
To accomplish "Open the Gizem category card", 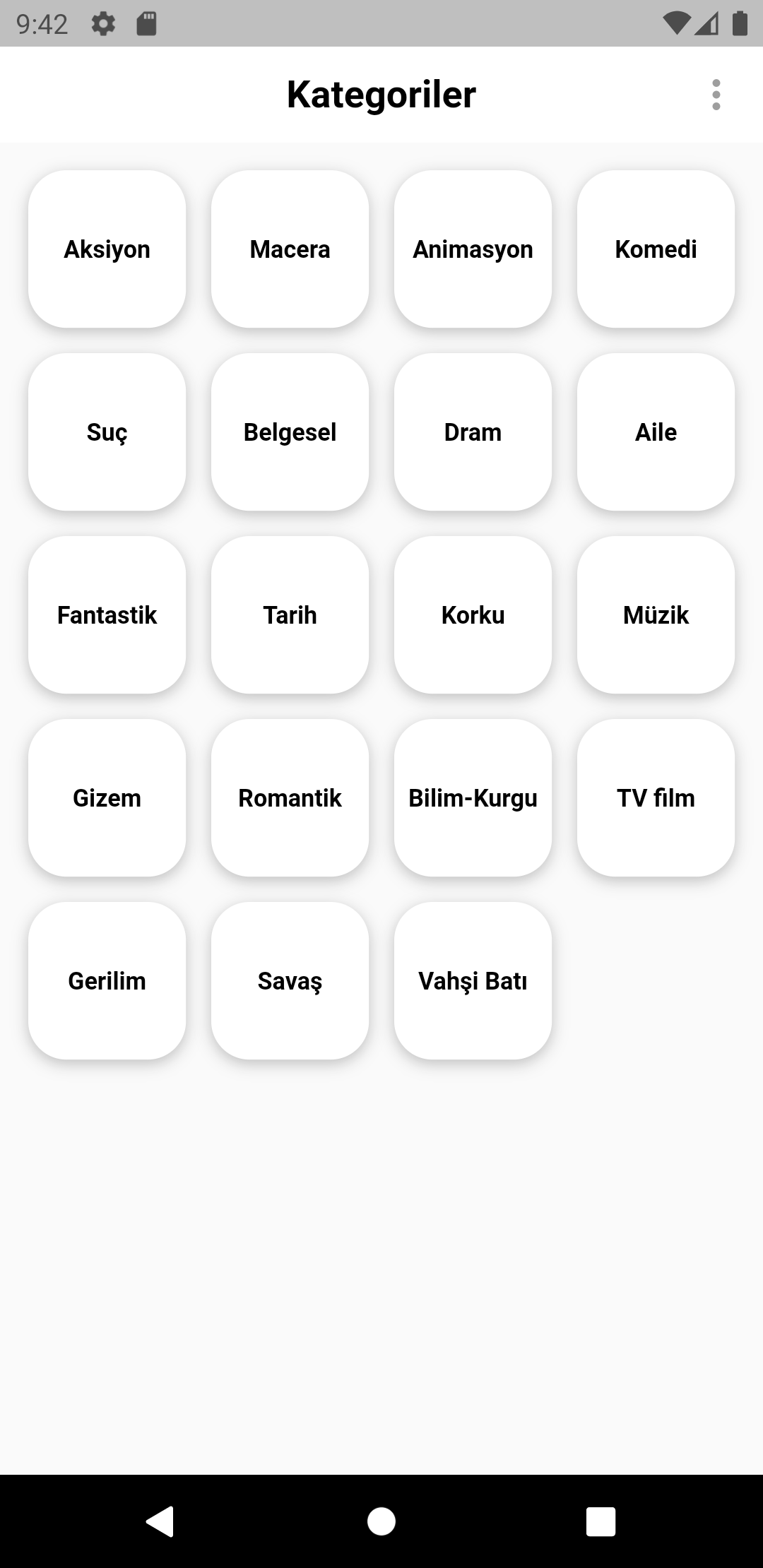I will 107,797.
